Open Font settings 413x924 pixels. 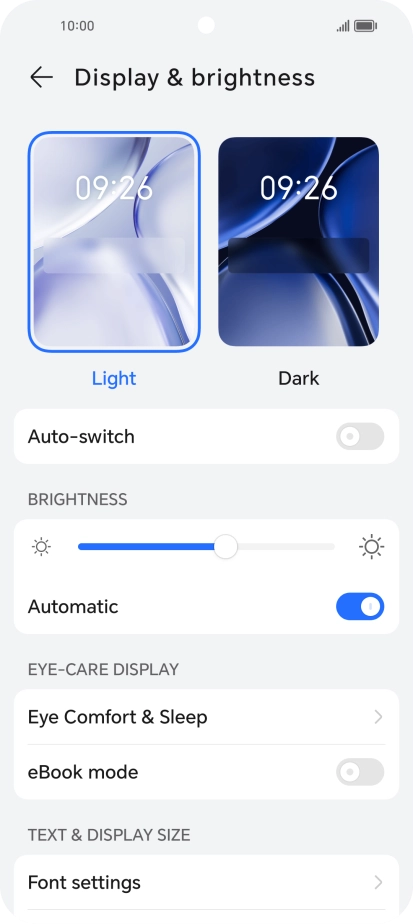click(x=206, y=882)
